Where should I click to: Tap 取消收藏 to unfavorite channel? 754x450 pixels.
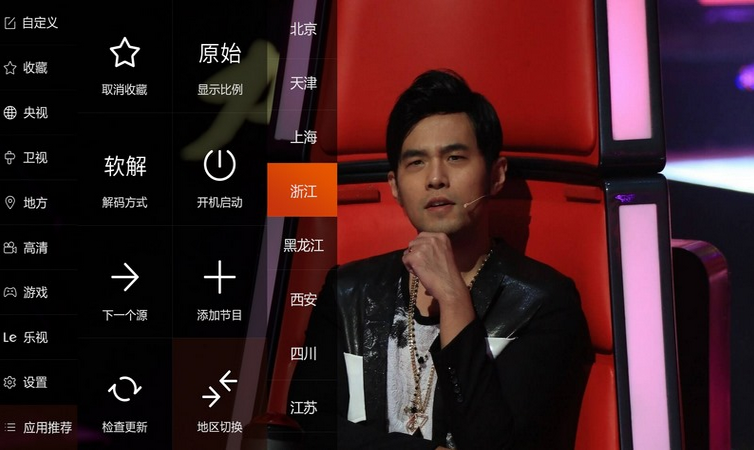(x=124, y=66)
